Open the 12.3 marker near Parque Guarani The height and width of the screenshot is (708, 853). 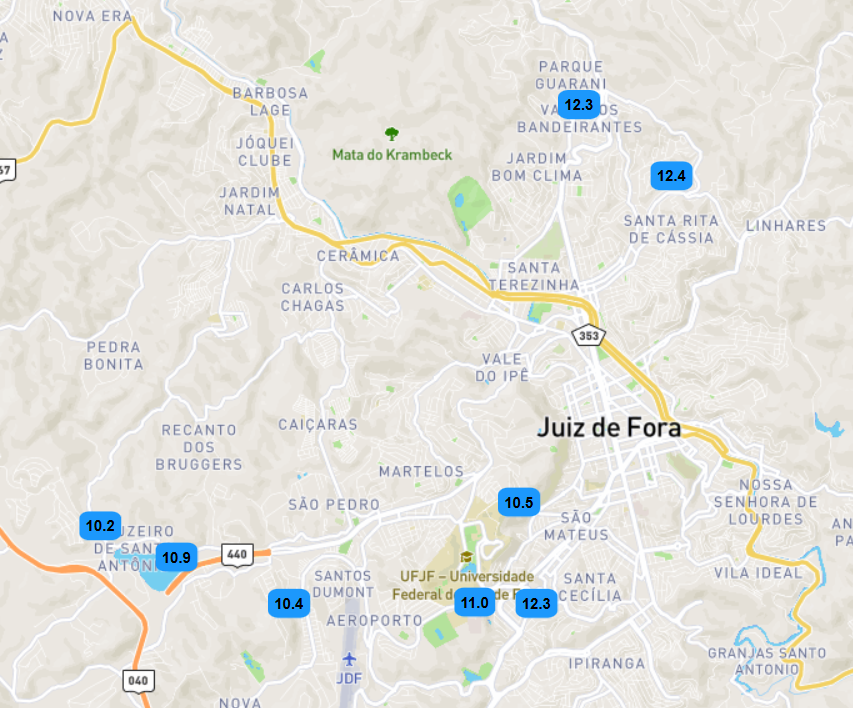(x=578, y=104)
